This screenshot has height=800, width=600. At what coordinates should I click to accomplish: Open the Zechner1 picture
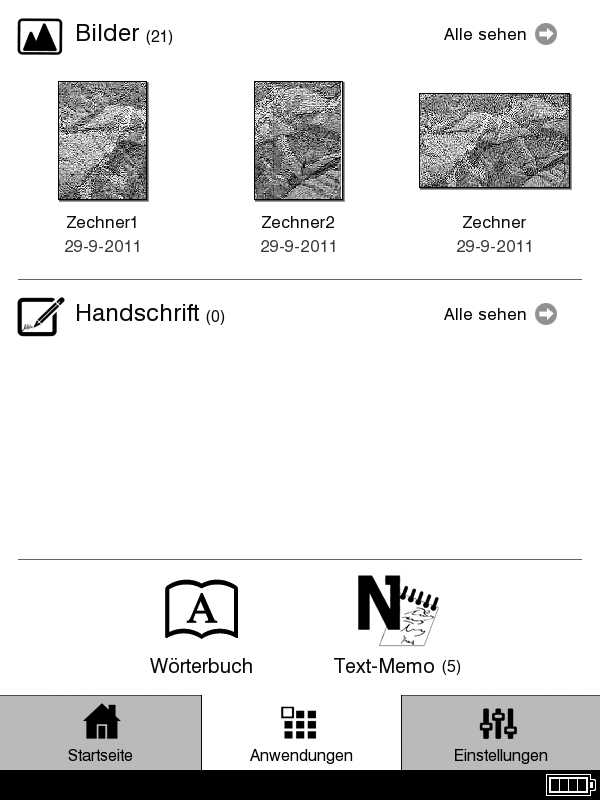click(102, 141)
